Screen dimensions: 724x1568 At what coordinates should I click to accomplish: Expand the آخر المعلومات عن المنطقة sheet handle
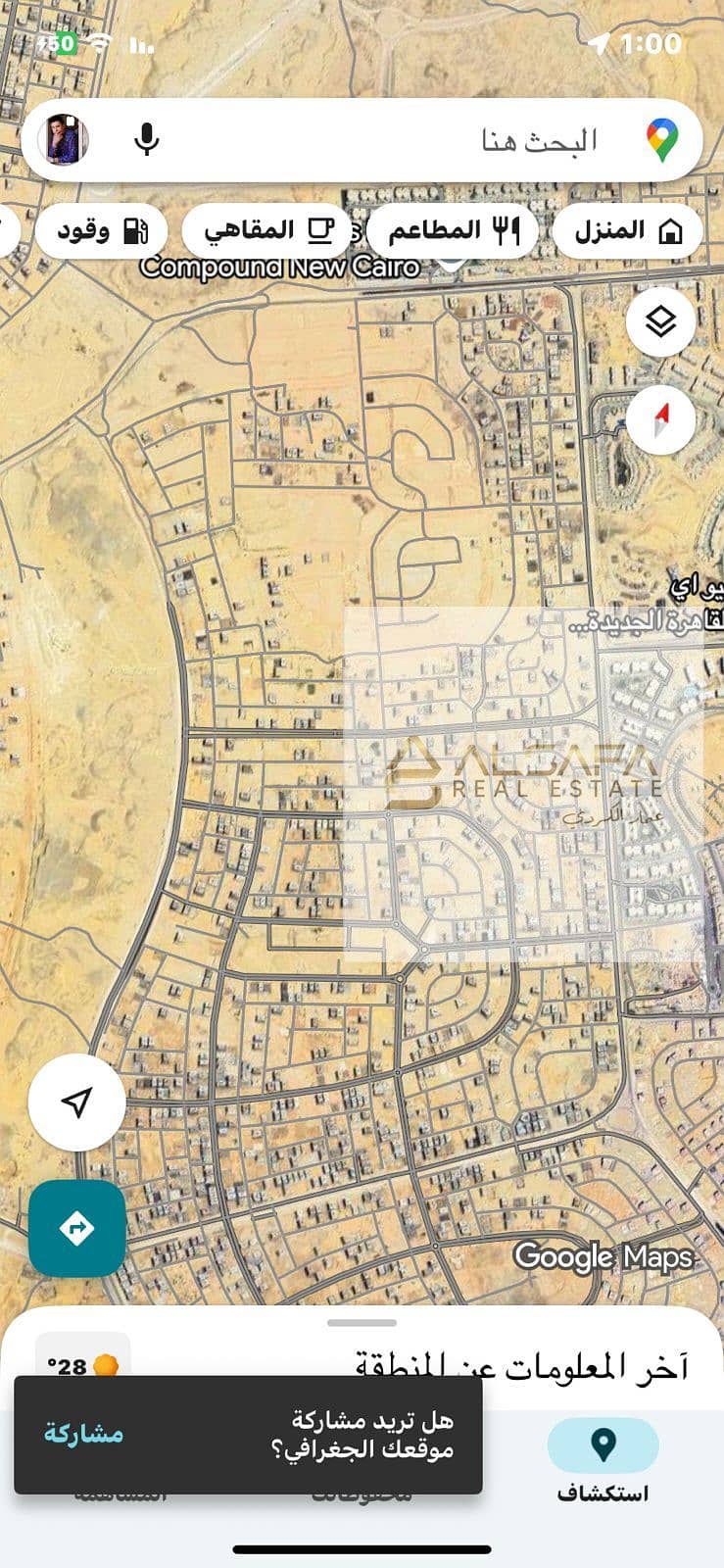click(362, 1323)
